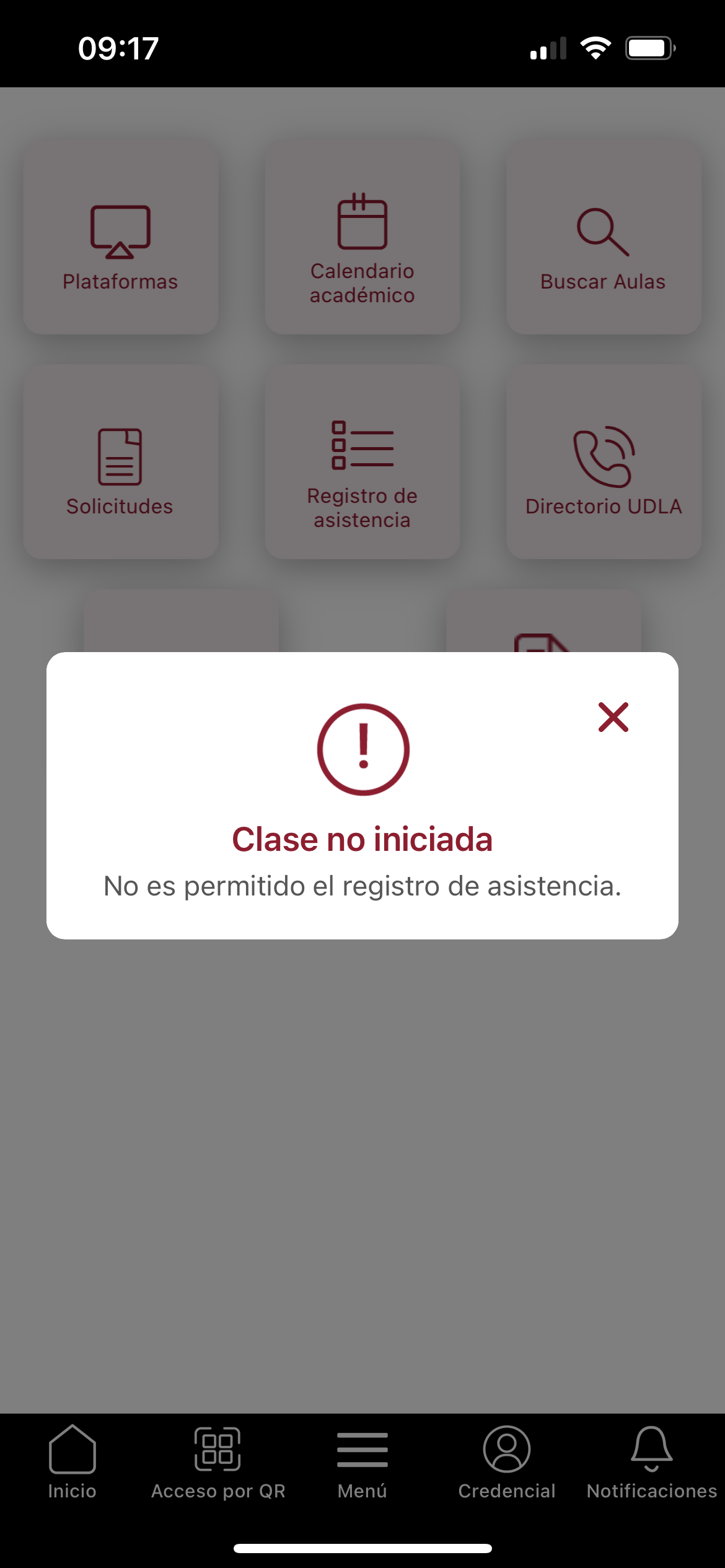Switch to the Menú tab
725x1568 pixels.
pos(362,1463)
